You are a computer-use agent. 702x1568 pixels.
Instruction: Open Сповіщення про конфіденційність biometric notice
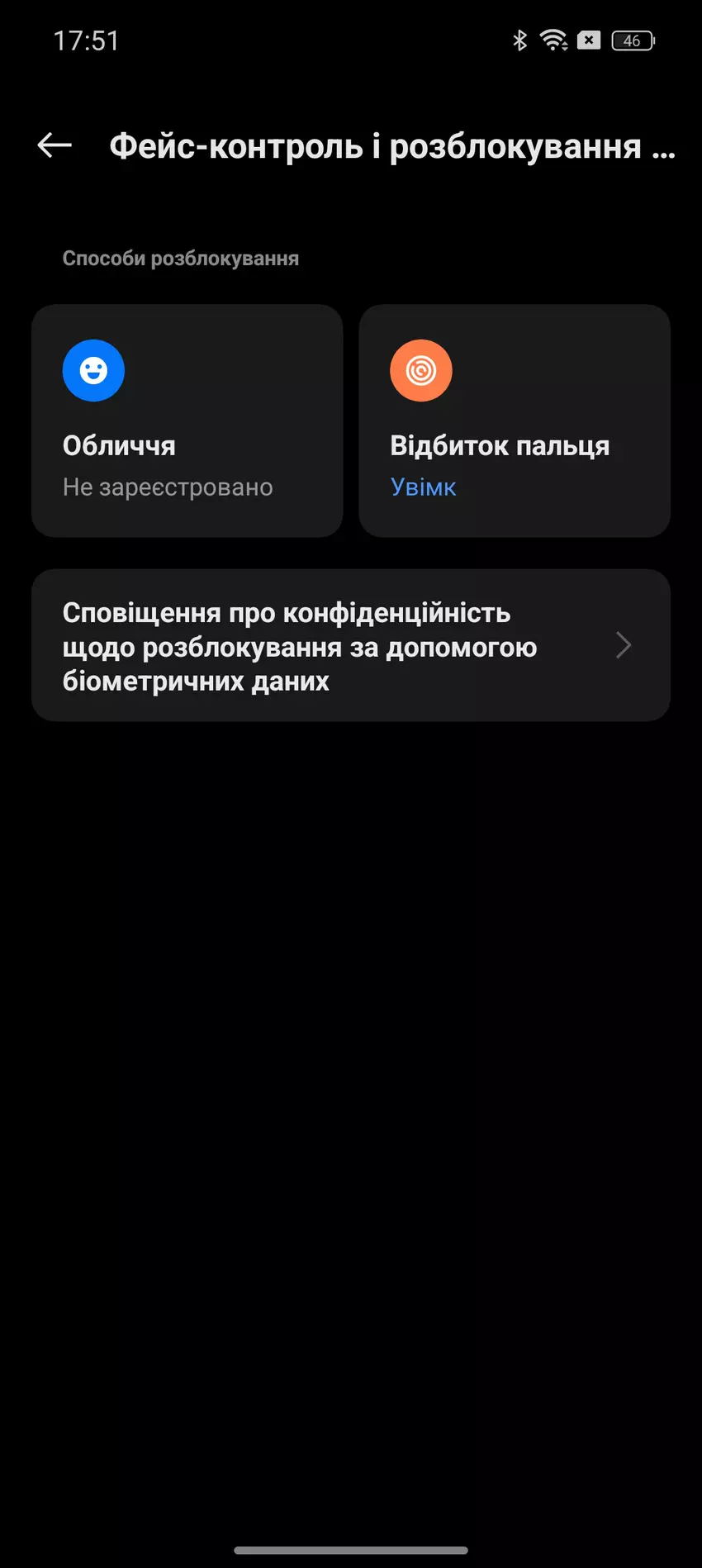[350, 645]
